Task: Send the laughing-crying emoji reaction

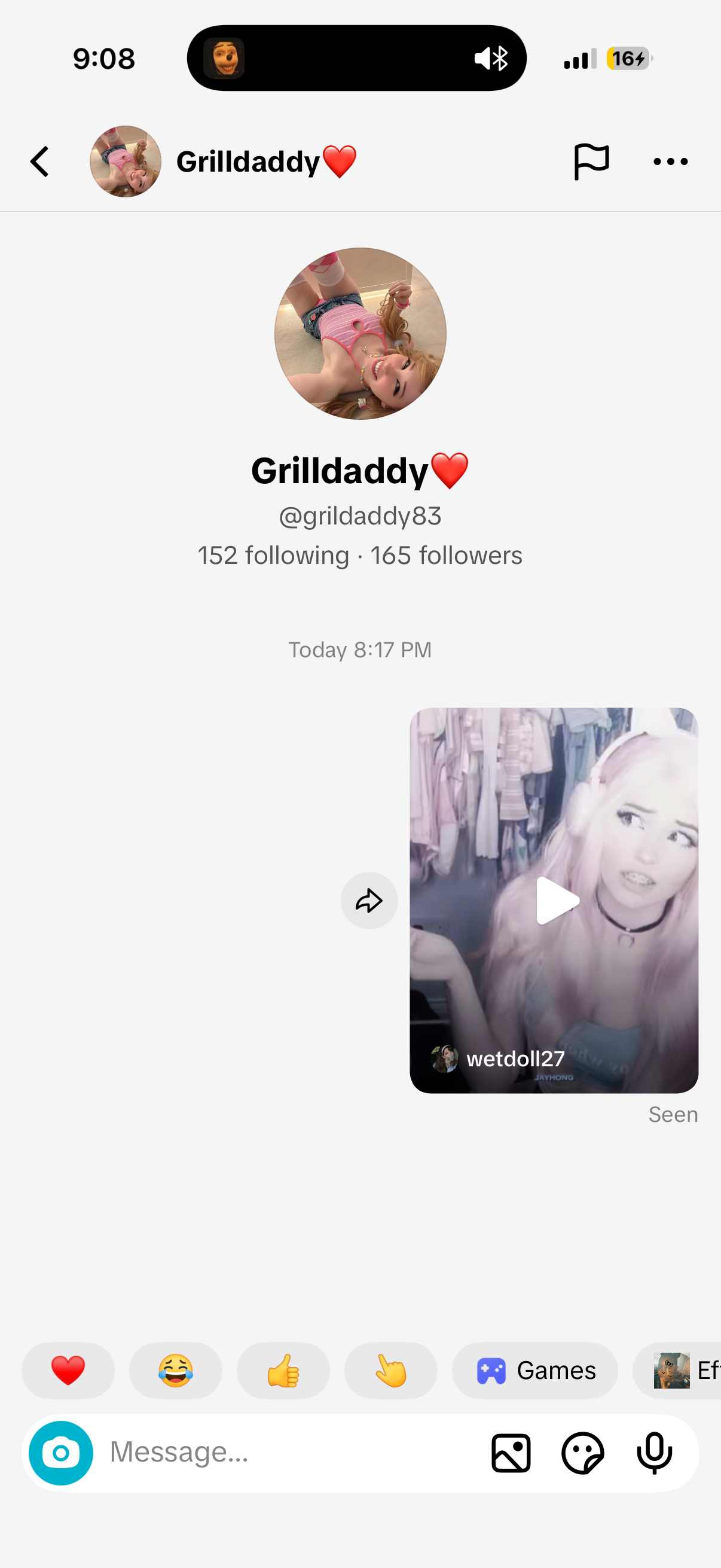Action: click(175, 1370)
